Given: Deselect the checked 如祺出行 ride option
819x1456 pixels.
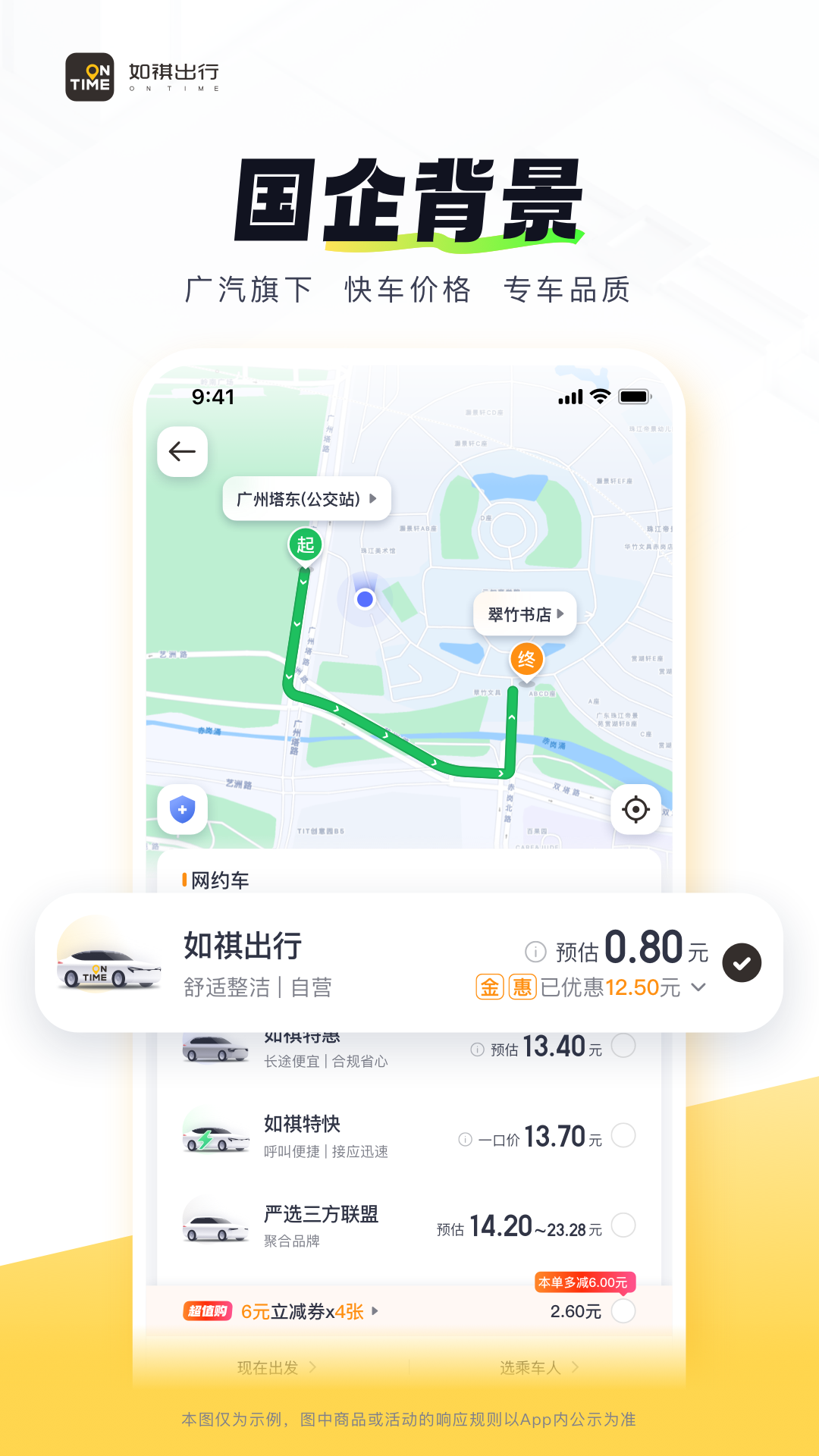Looking at the screenshot, I should pos(741,962).
